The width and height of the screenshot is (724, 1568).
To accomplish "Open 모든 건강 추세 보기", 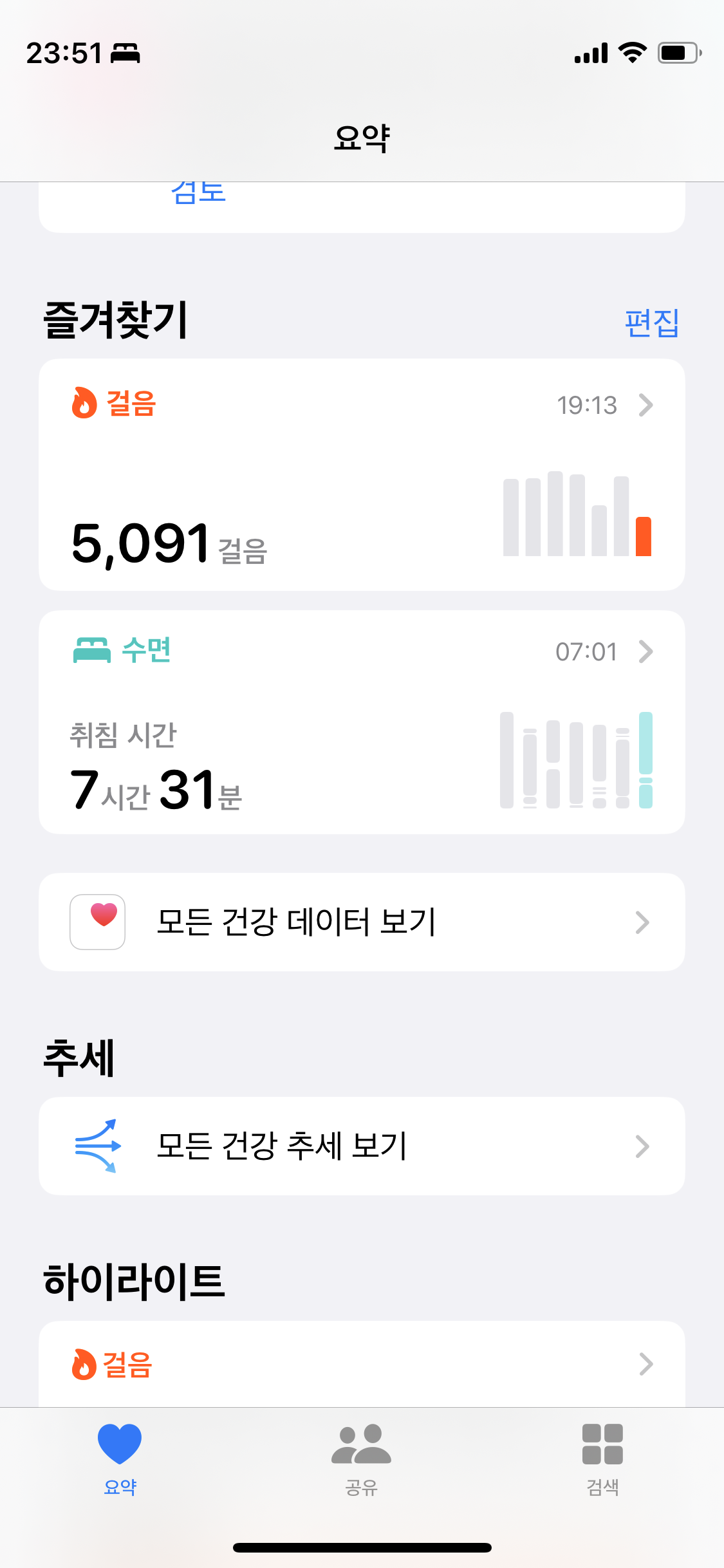I will click(x=362, y=1146).
